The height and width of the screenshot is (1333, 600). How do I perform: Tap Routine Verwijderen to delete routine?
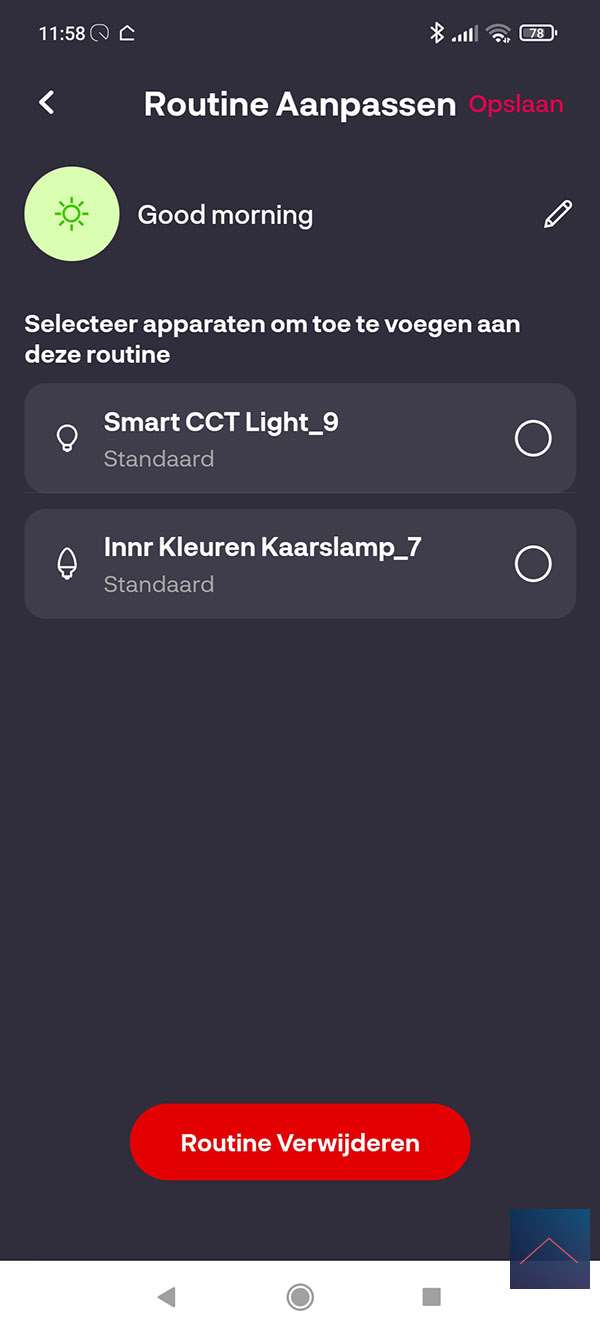[300, 1143]
